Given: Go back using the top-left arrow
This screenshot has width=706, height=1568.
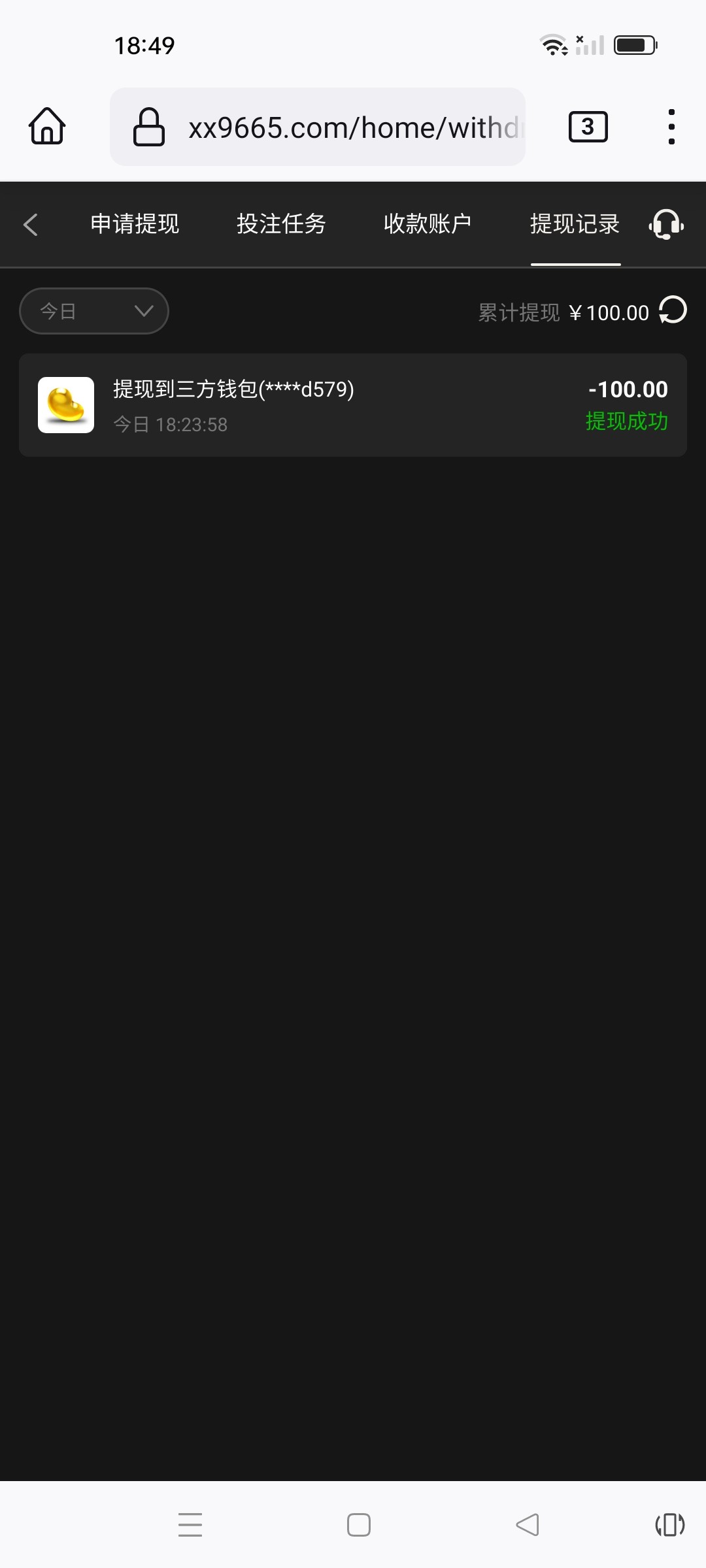Looking at the screenshot, I should (31, 225).
